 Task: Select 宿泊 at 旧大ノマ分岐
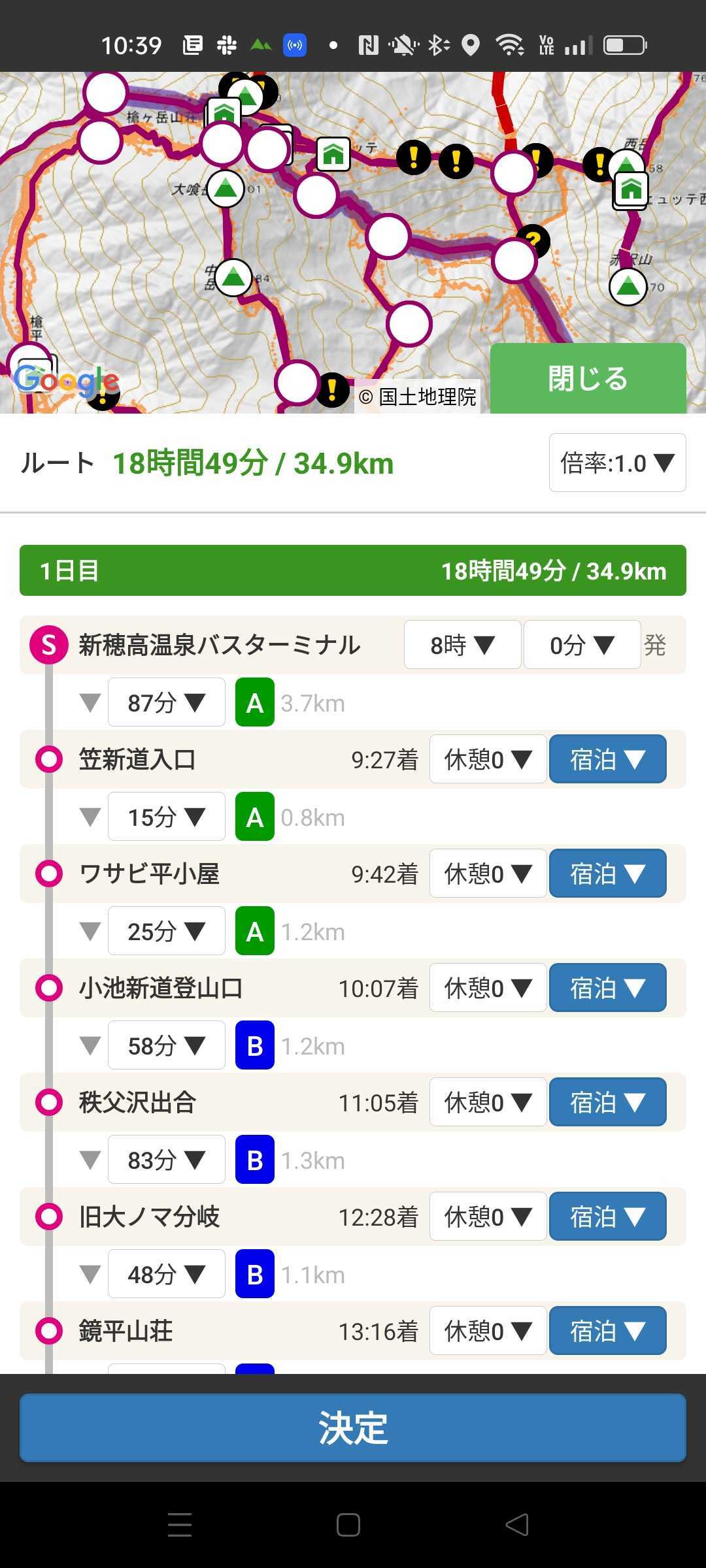(x=607, y=1217)
